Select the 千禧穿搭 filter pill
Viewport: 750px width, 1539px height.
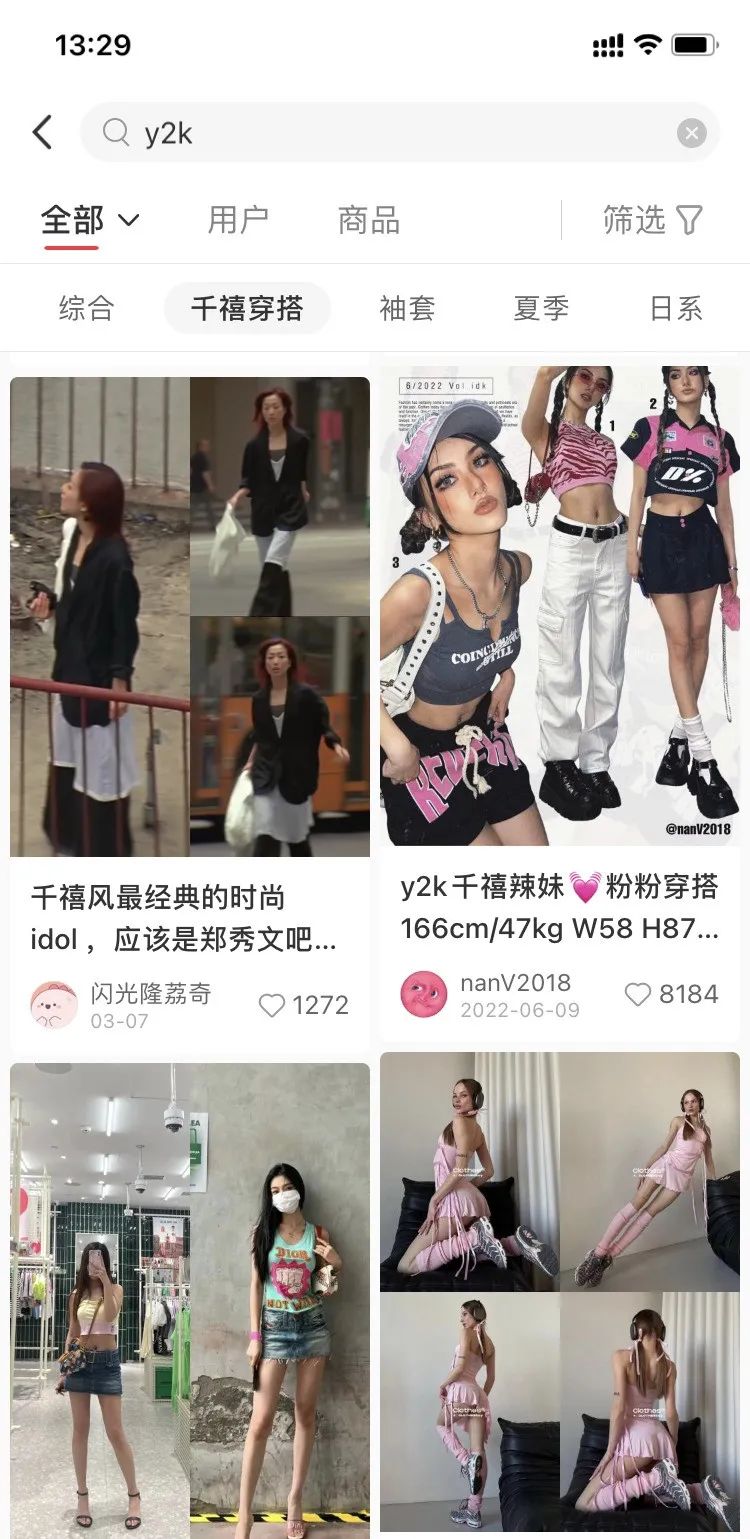click(x=247, y=307)
